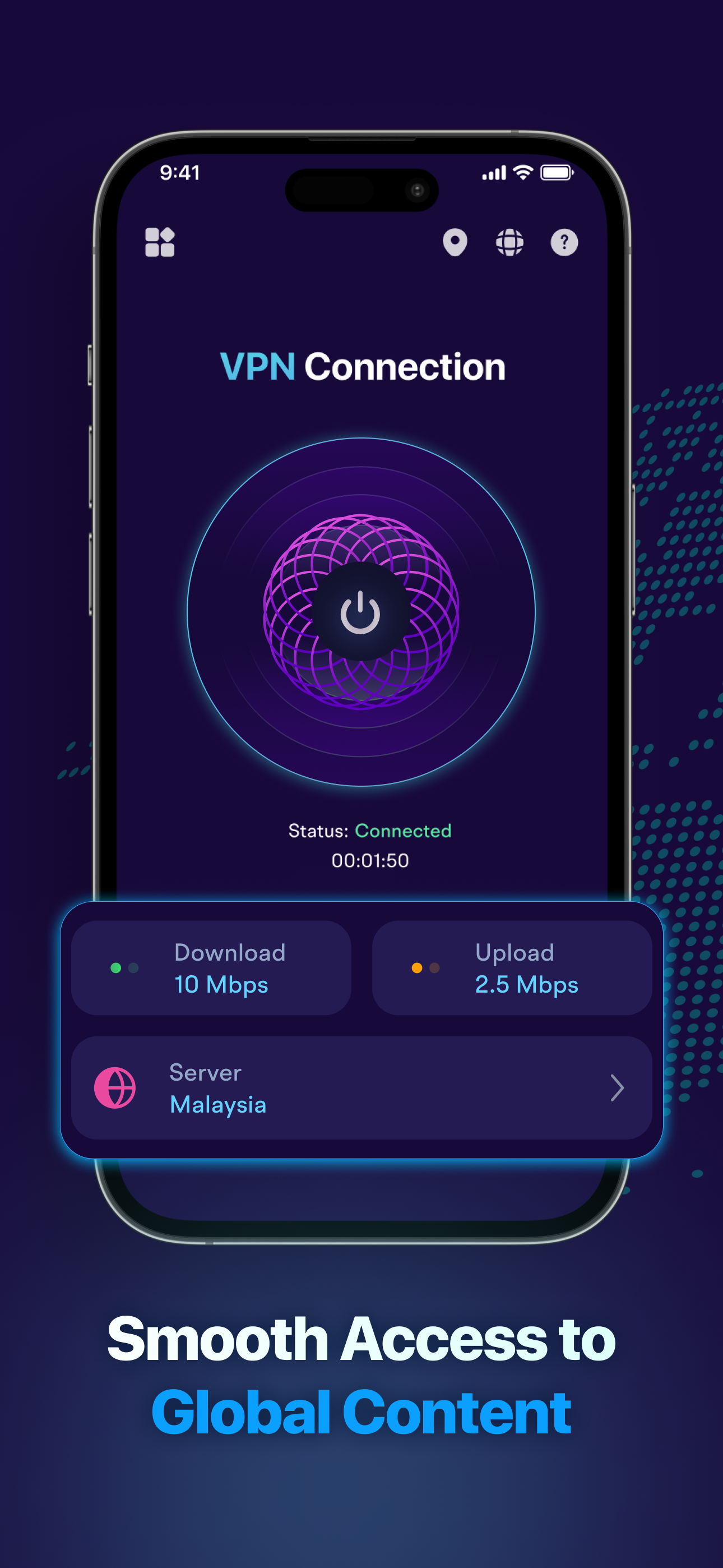Click the Connected status text
Viewport: 723px width, 1568px height.
[x=404, y=830]
